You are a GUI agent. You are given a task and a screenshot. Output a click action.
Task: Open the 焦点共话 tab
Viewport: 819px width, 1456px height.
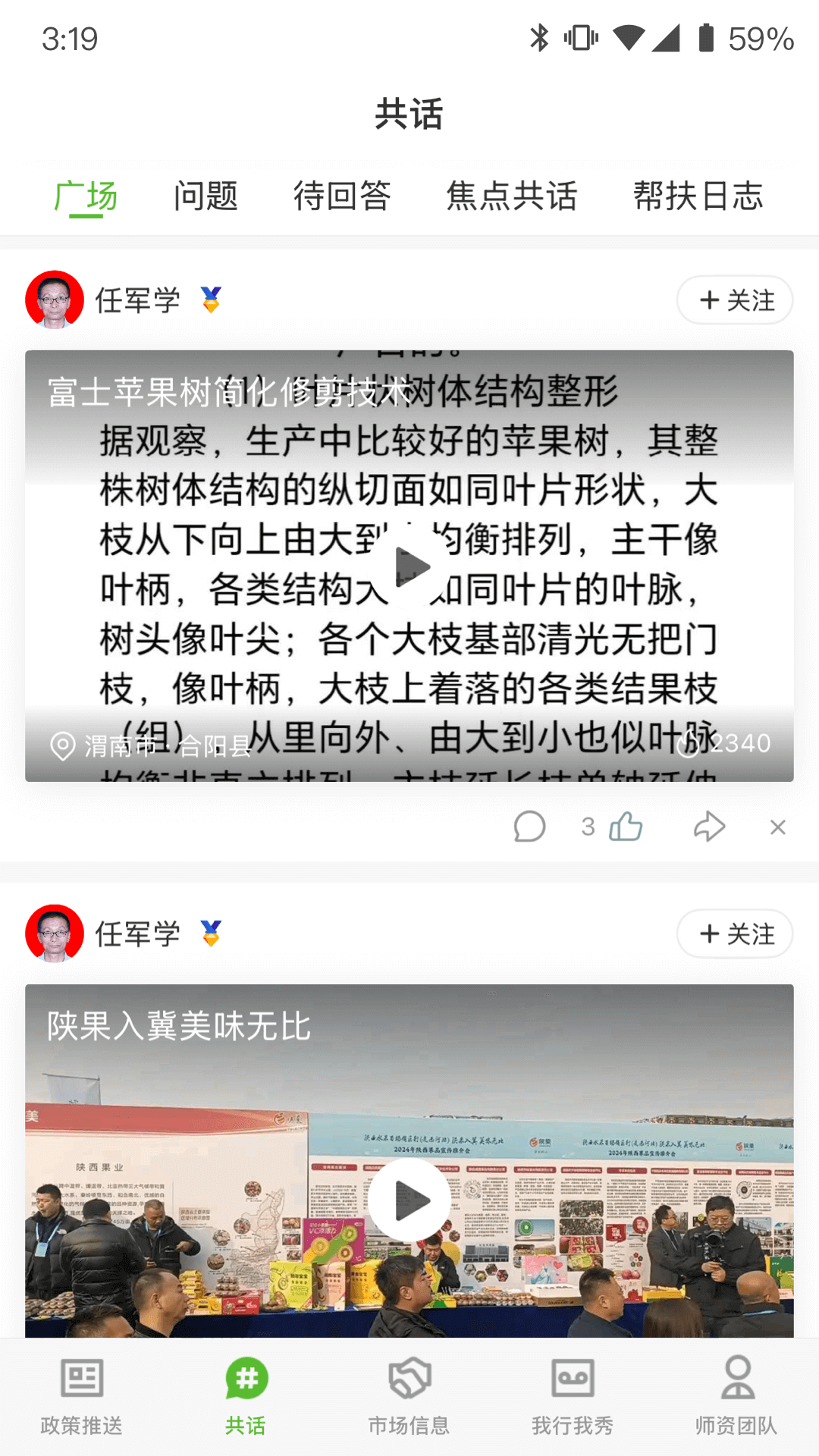pos(513,196)
